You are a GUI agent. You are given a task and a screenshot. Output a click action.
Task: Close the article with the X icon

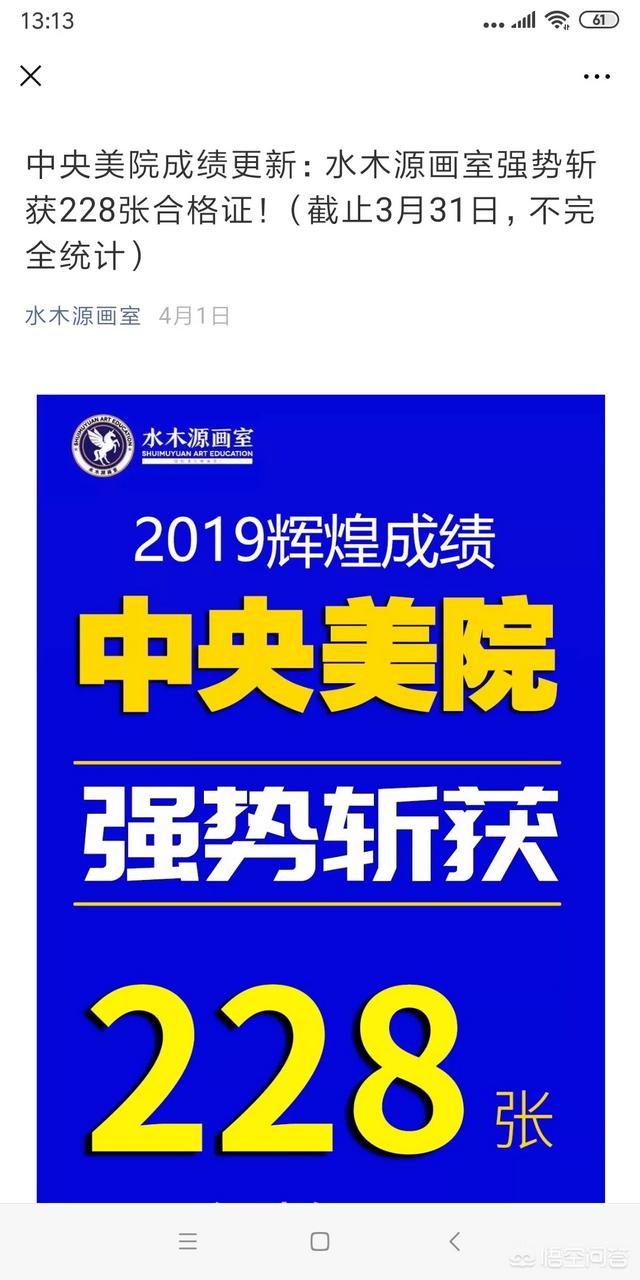pos(31,75)
